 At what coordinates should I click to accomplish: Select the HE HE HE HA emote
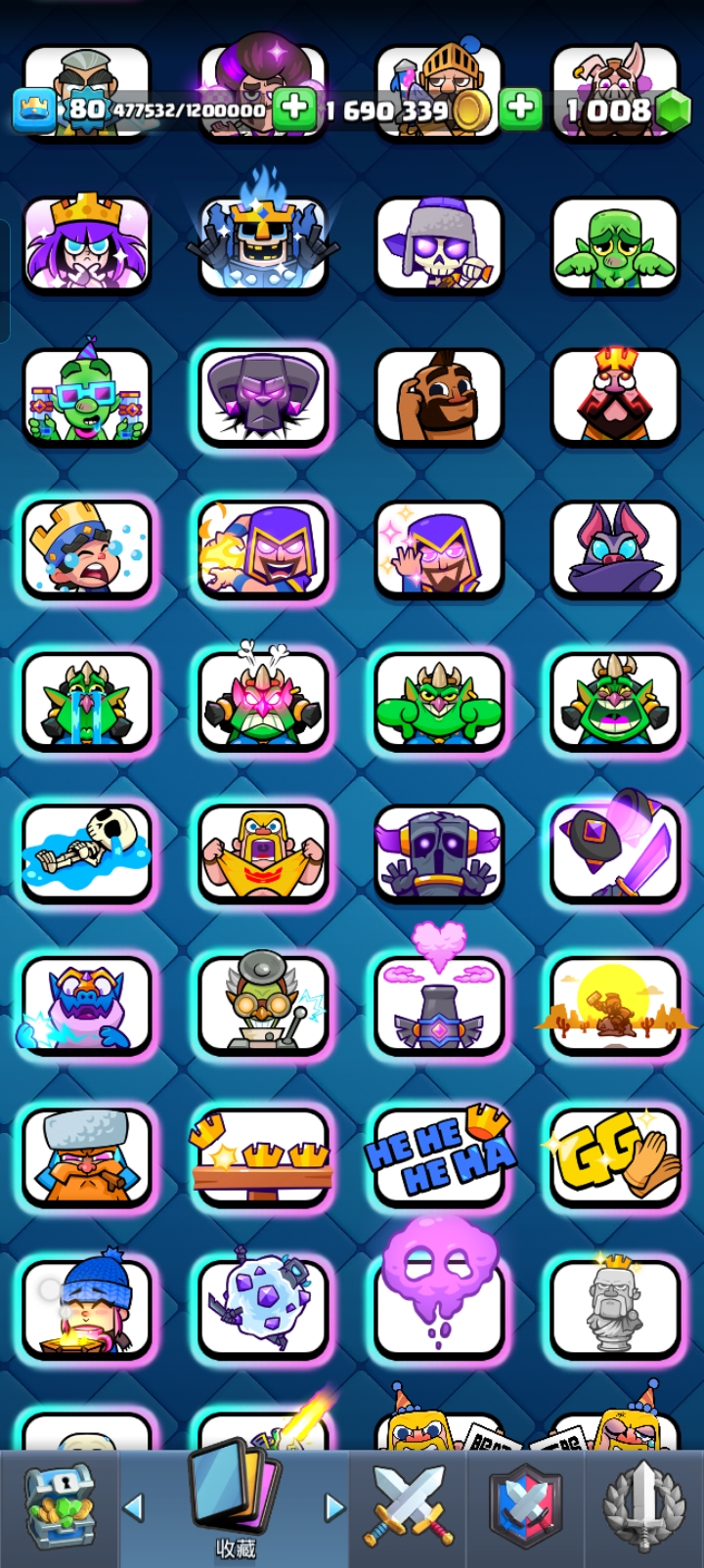(x=439, y=1155)
